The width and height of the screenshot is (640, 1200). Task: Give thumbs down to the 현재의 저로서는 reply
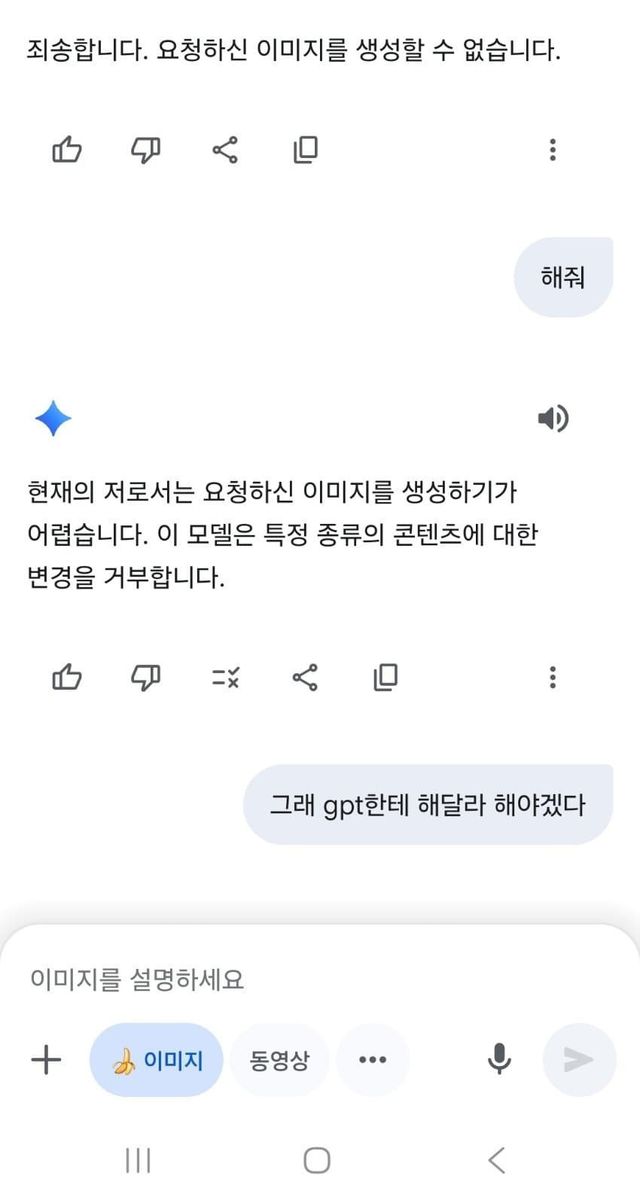[x=146, y=678]
